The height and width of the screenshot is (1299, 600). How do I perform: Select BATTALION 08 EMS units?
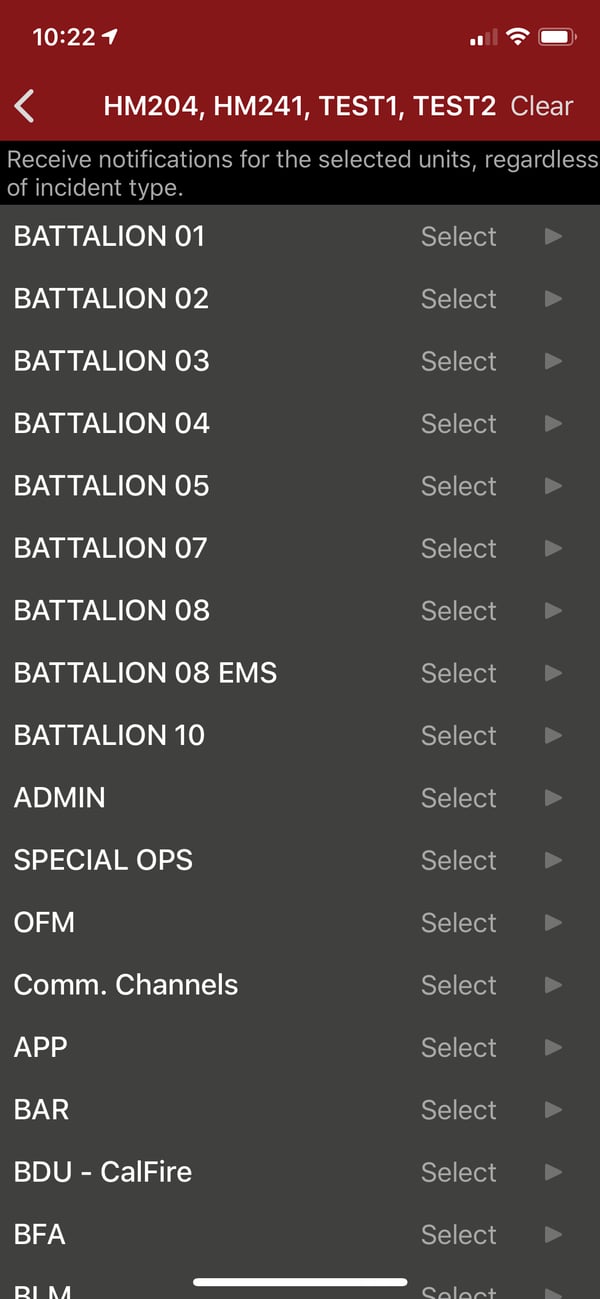(x=458, y=673)
